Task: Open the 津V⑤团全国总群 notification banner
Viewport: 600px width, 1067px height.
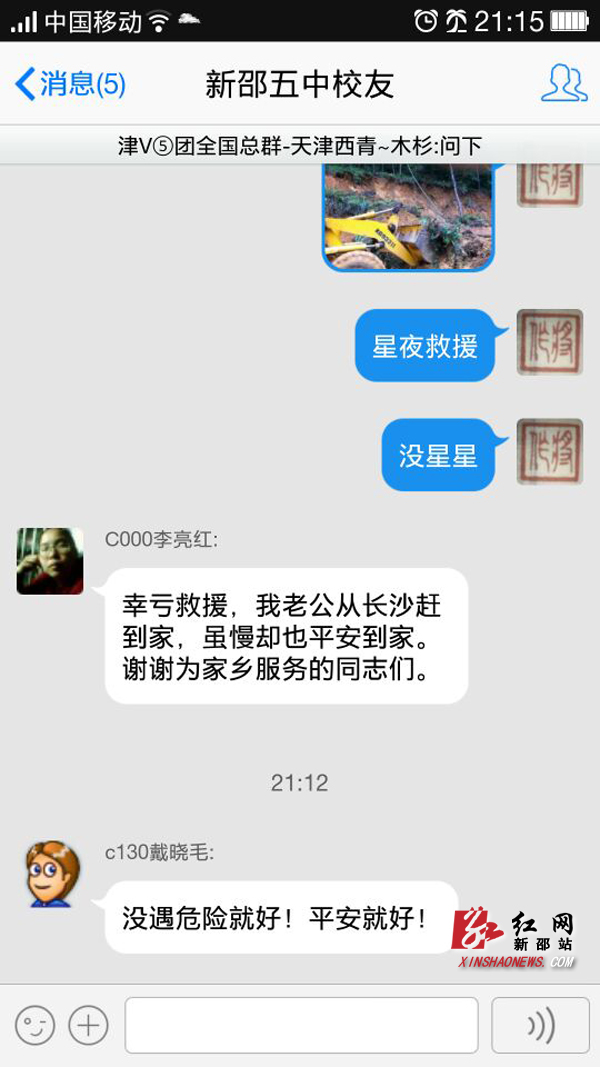Action: tap(300, 146)
